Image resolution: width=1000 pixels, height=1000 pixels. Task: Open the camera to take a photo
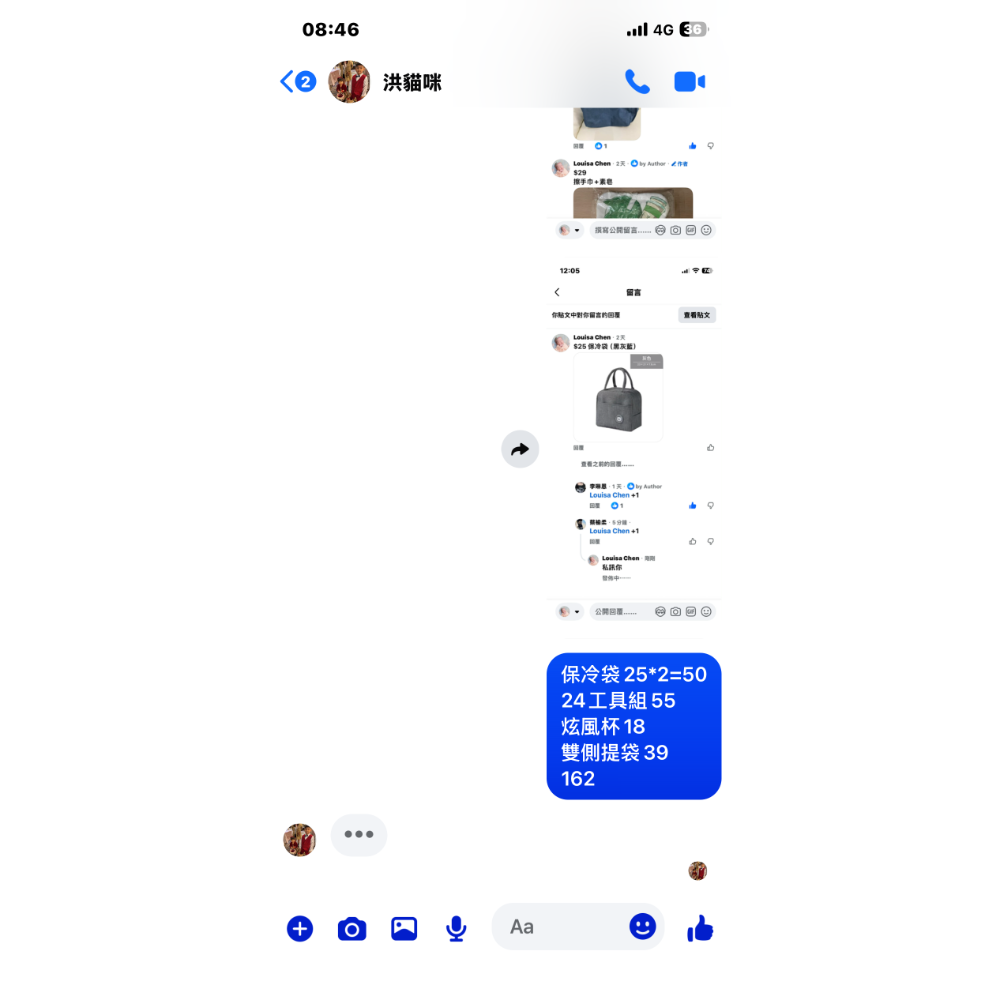(351, 929)
